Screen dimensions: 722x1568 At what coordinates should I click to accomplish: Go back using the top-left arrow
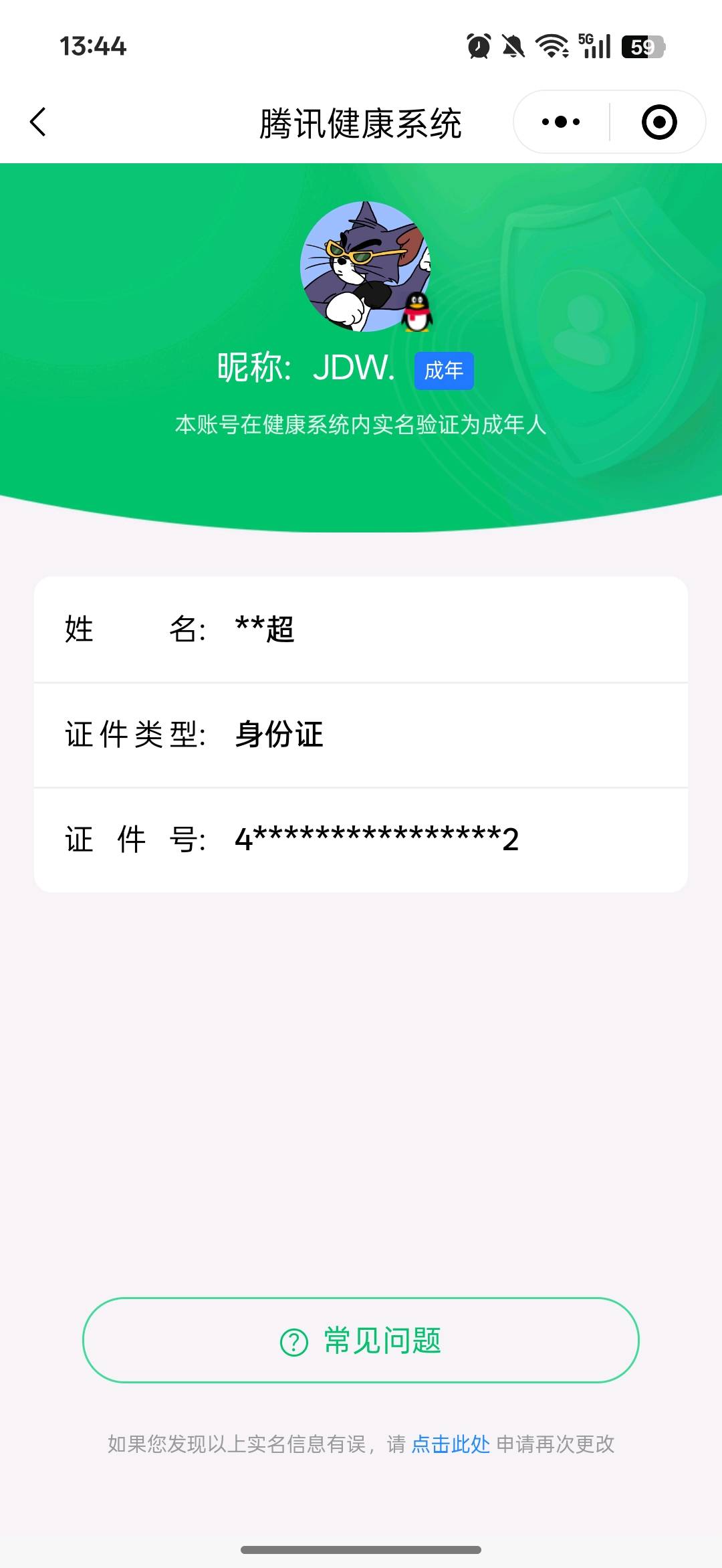click(x=38, y=122)
